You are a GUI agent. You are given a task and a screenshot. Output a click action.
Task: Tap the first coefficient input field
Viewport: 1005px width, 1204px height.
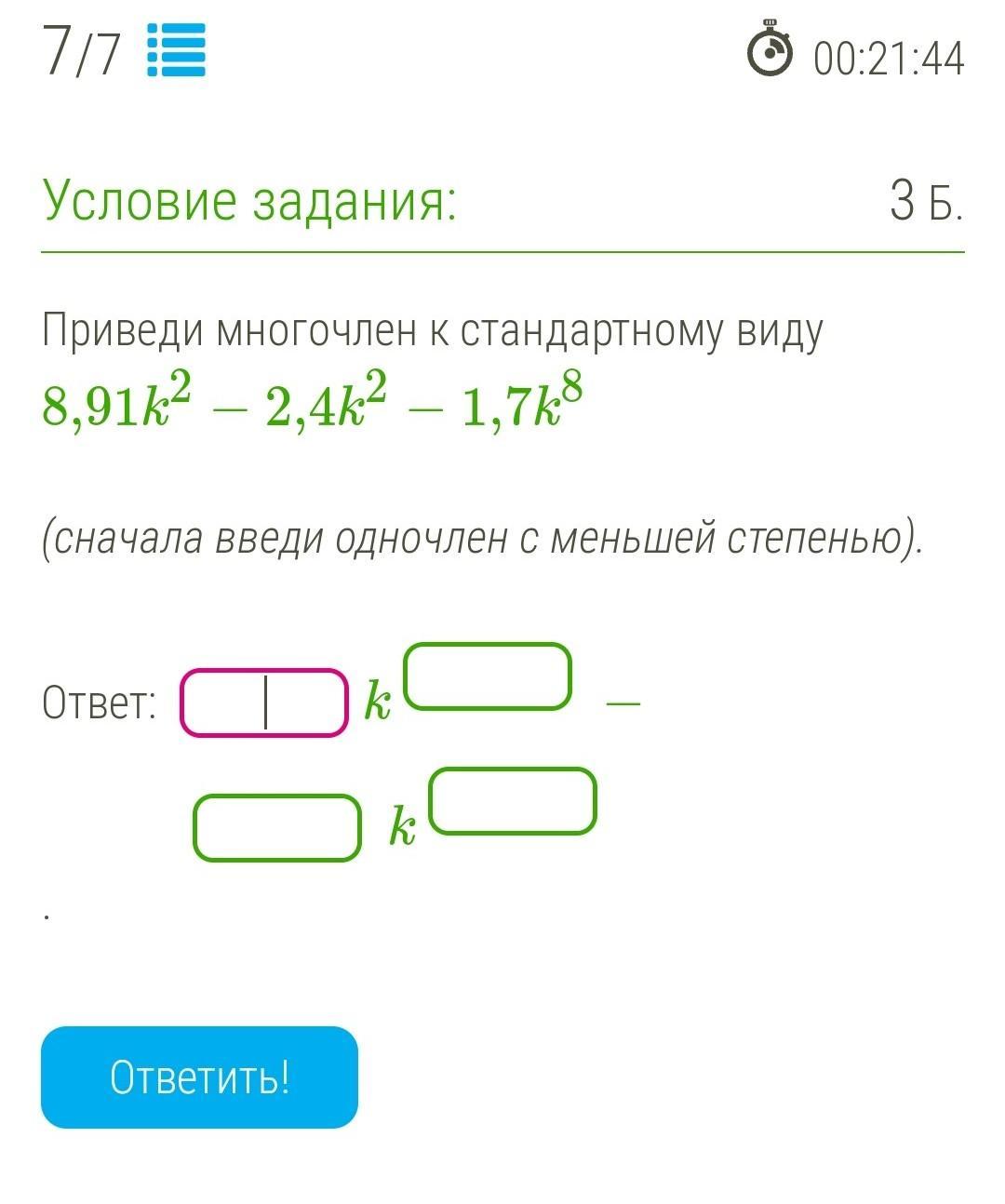point(264,702)
